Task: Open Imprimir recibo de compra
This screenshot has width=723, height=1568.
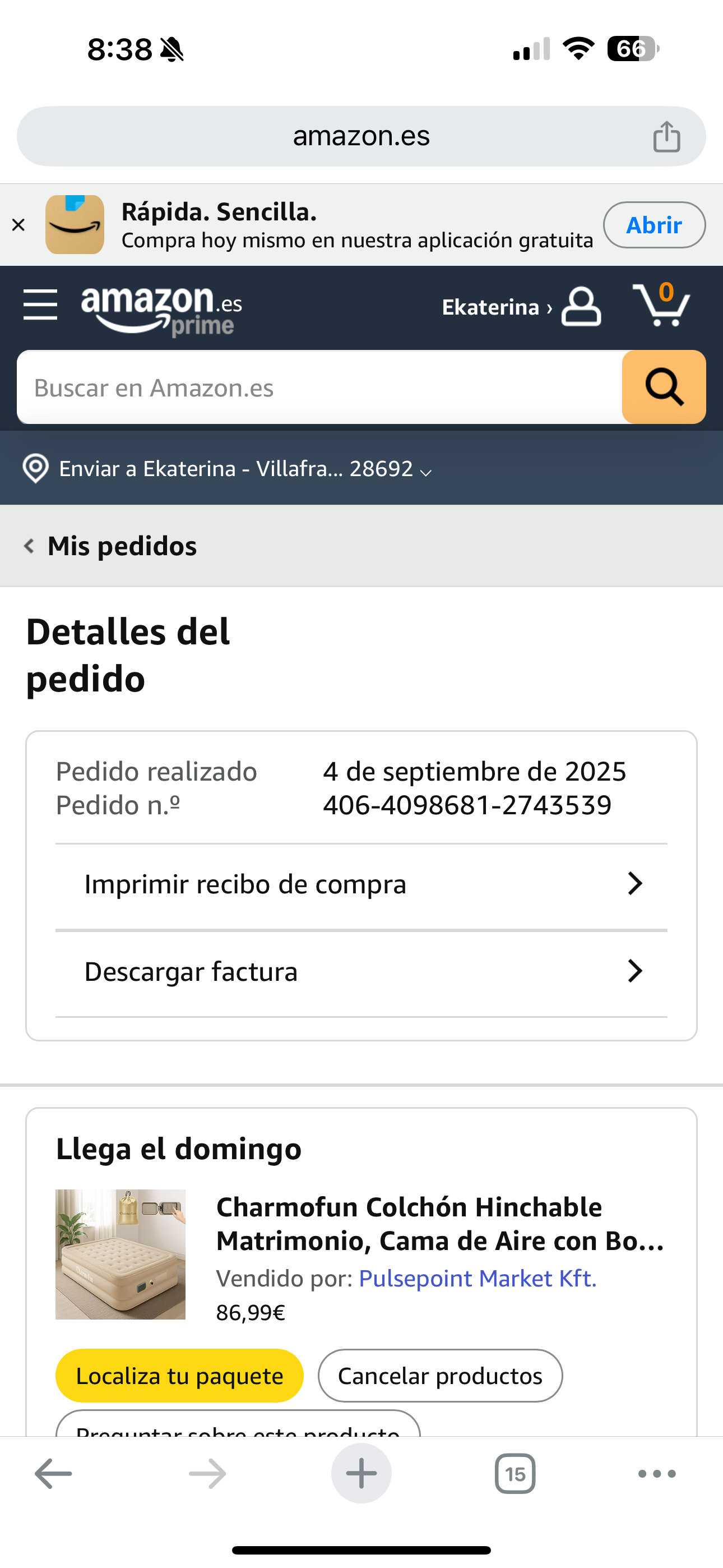Action: point(361,884)
